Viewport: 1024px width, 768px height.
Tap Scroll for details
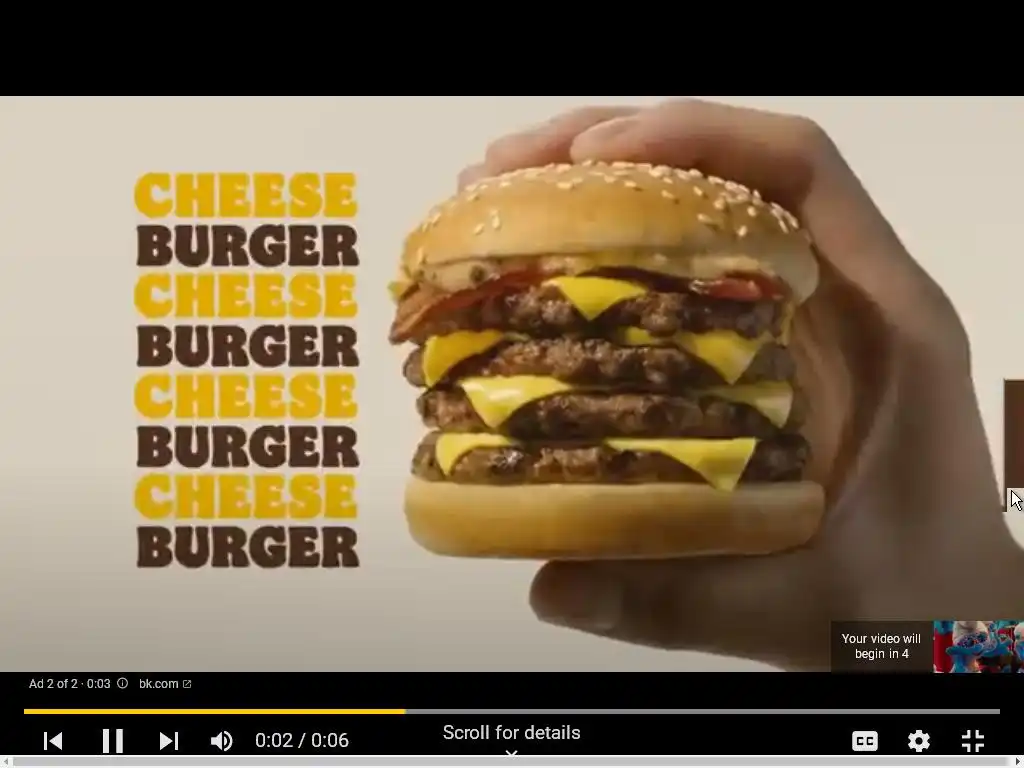pyautogui.click(x=511, y=735)
